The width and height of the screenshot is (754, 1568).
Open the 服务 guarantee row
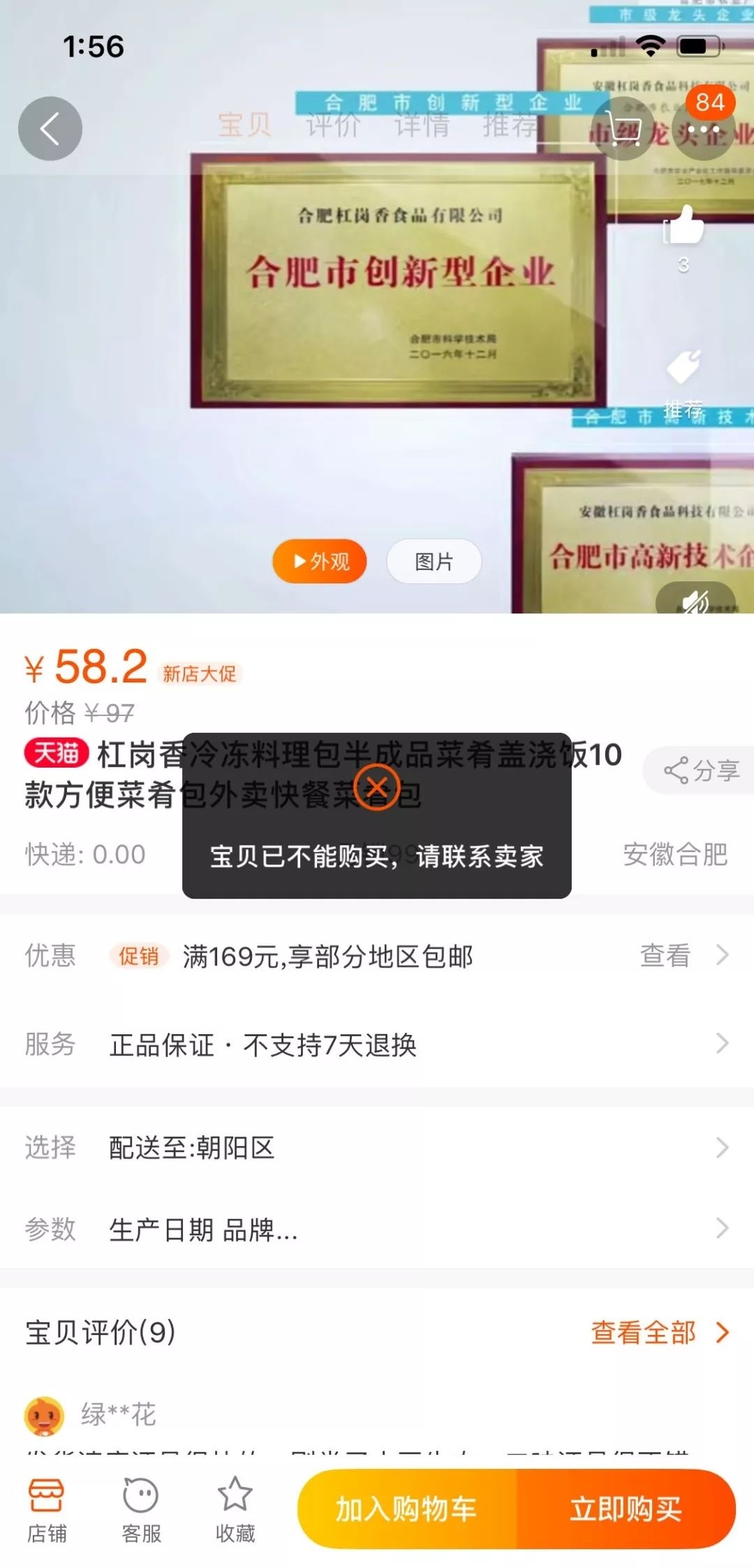377,1045
